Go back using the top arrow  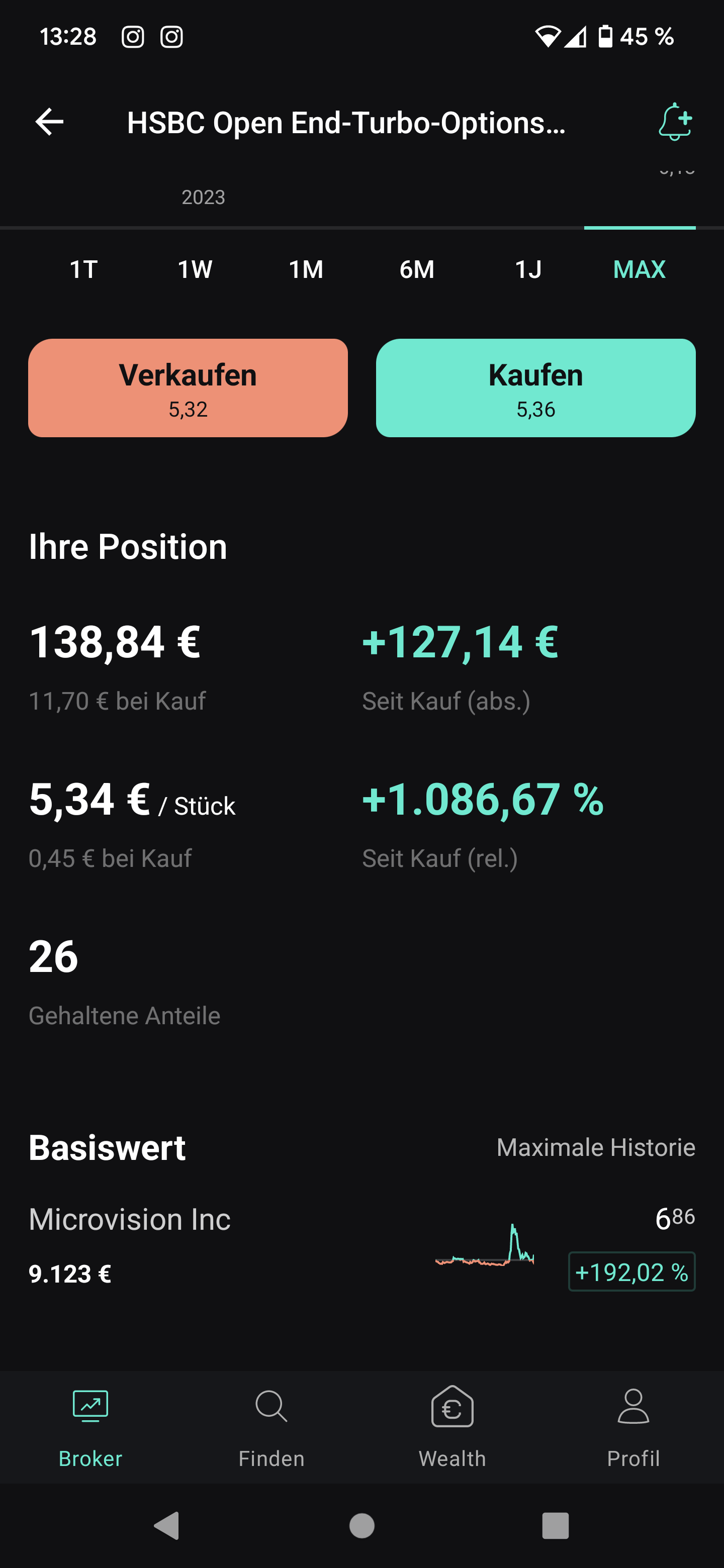click(49, 122)
